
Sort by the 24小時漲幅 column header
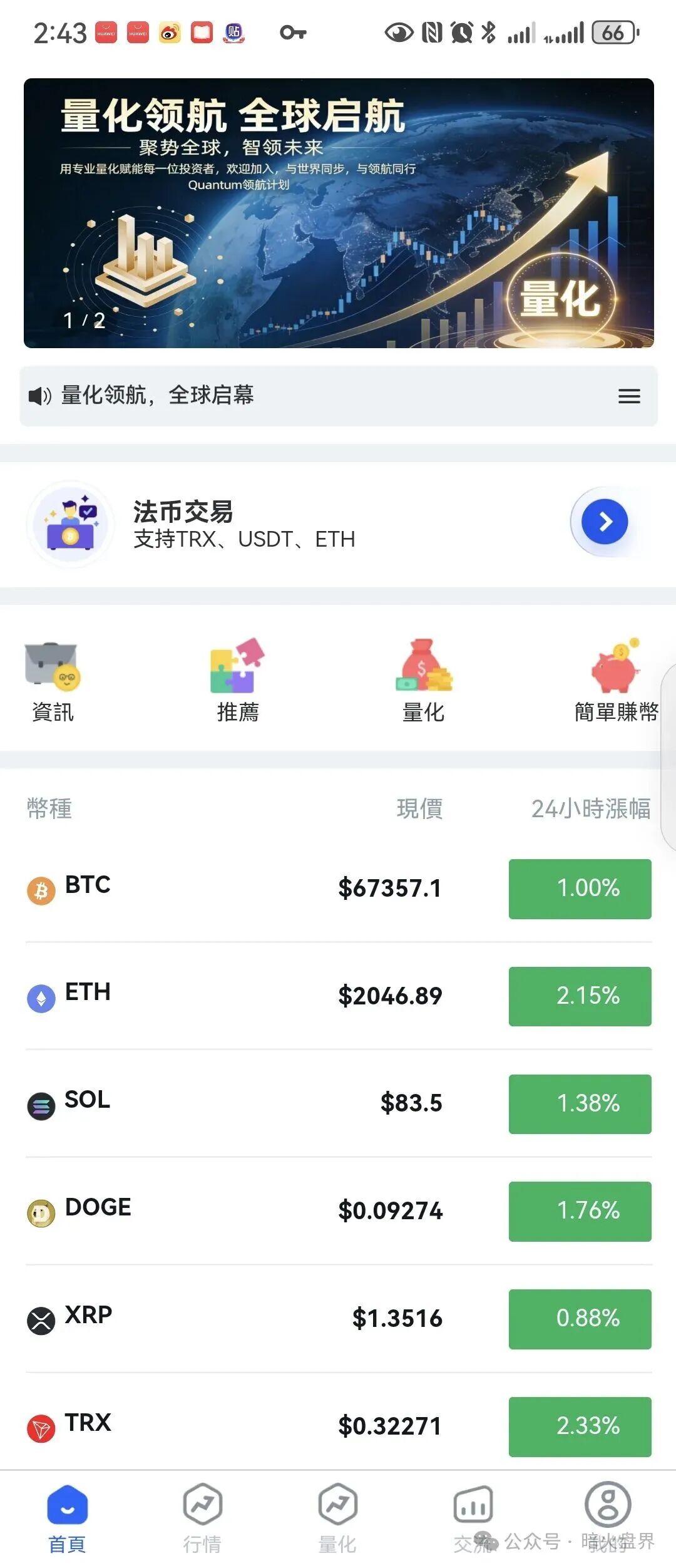591,809
